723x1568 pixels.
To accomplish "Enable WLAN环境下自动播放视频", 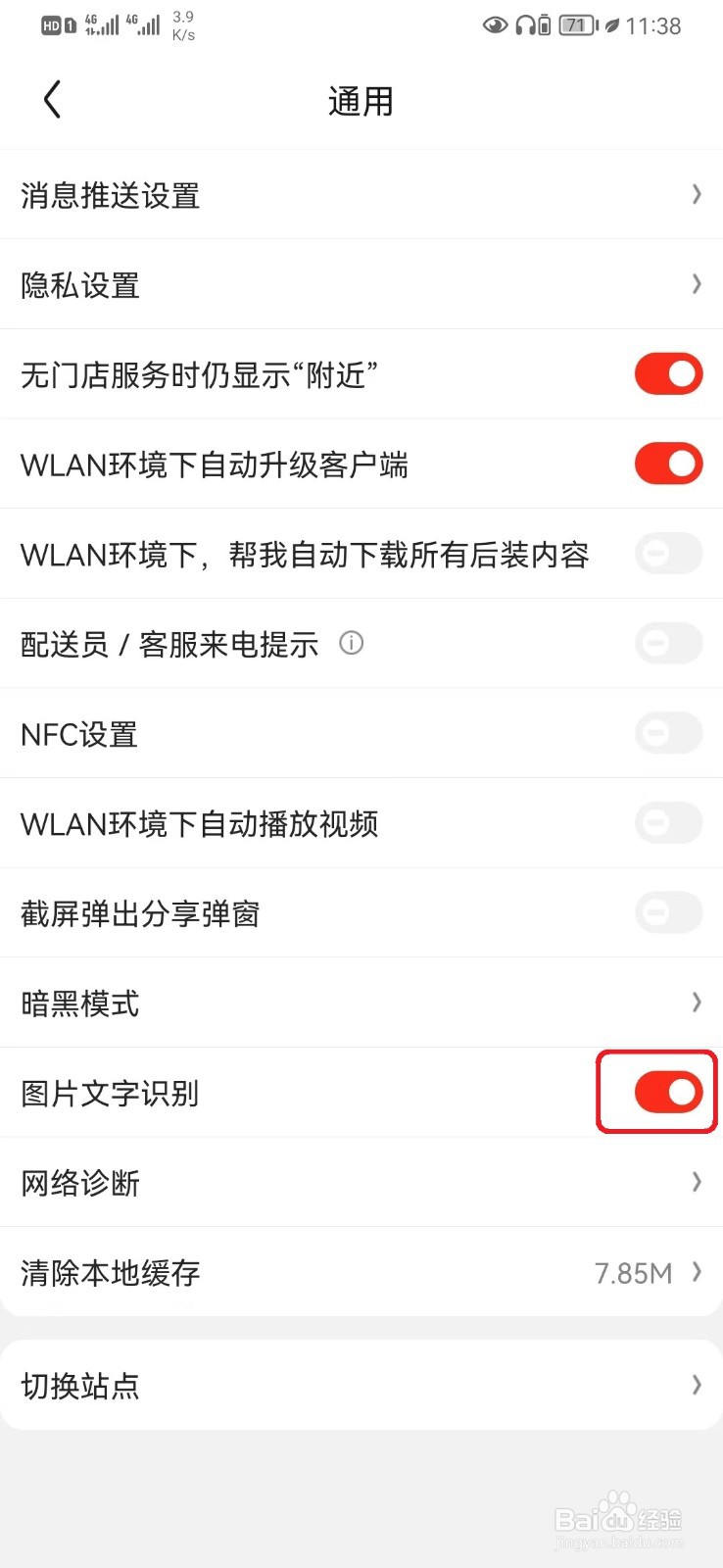I will coord(668,822).
